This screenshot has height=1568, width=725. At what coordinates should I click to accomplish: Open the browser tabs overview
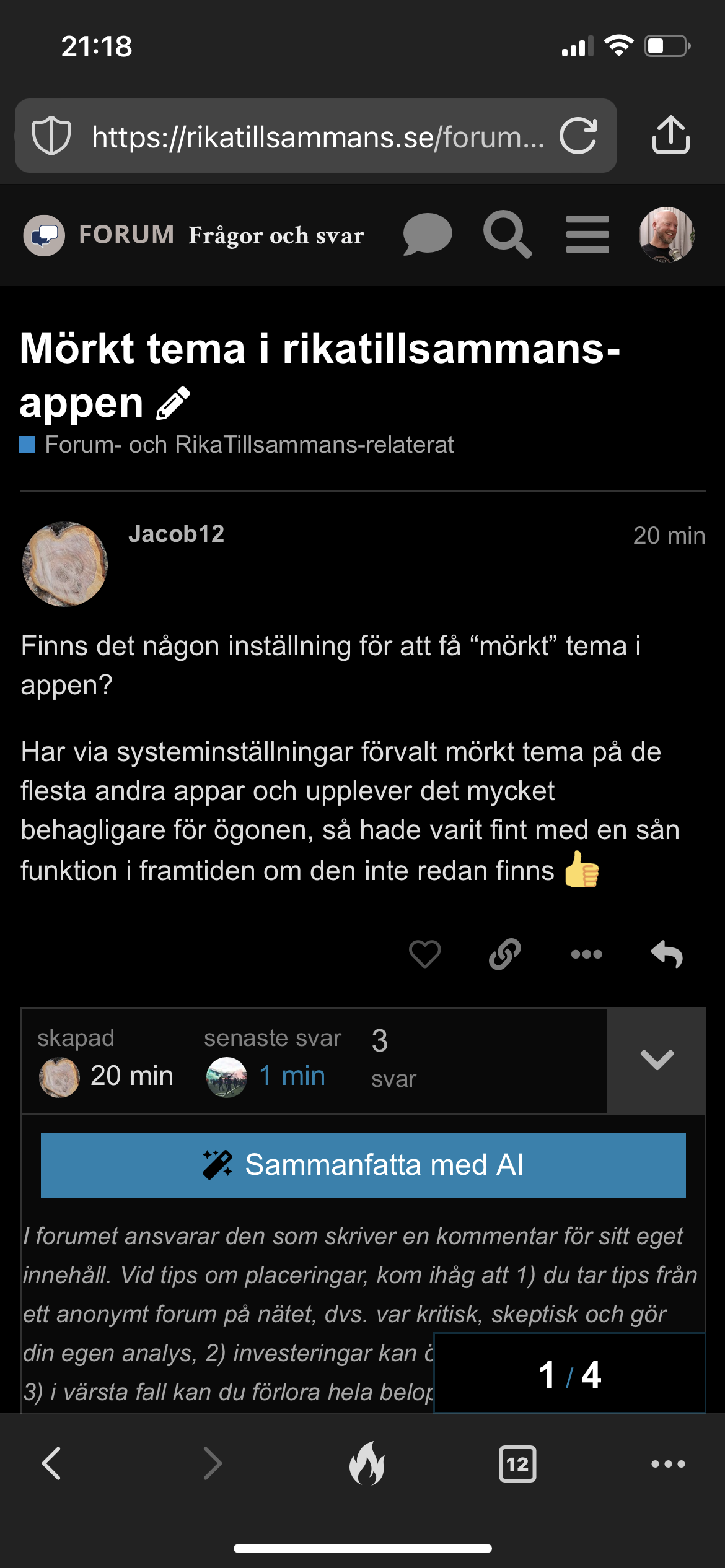coord(517,1464)
